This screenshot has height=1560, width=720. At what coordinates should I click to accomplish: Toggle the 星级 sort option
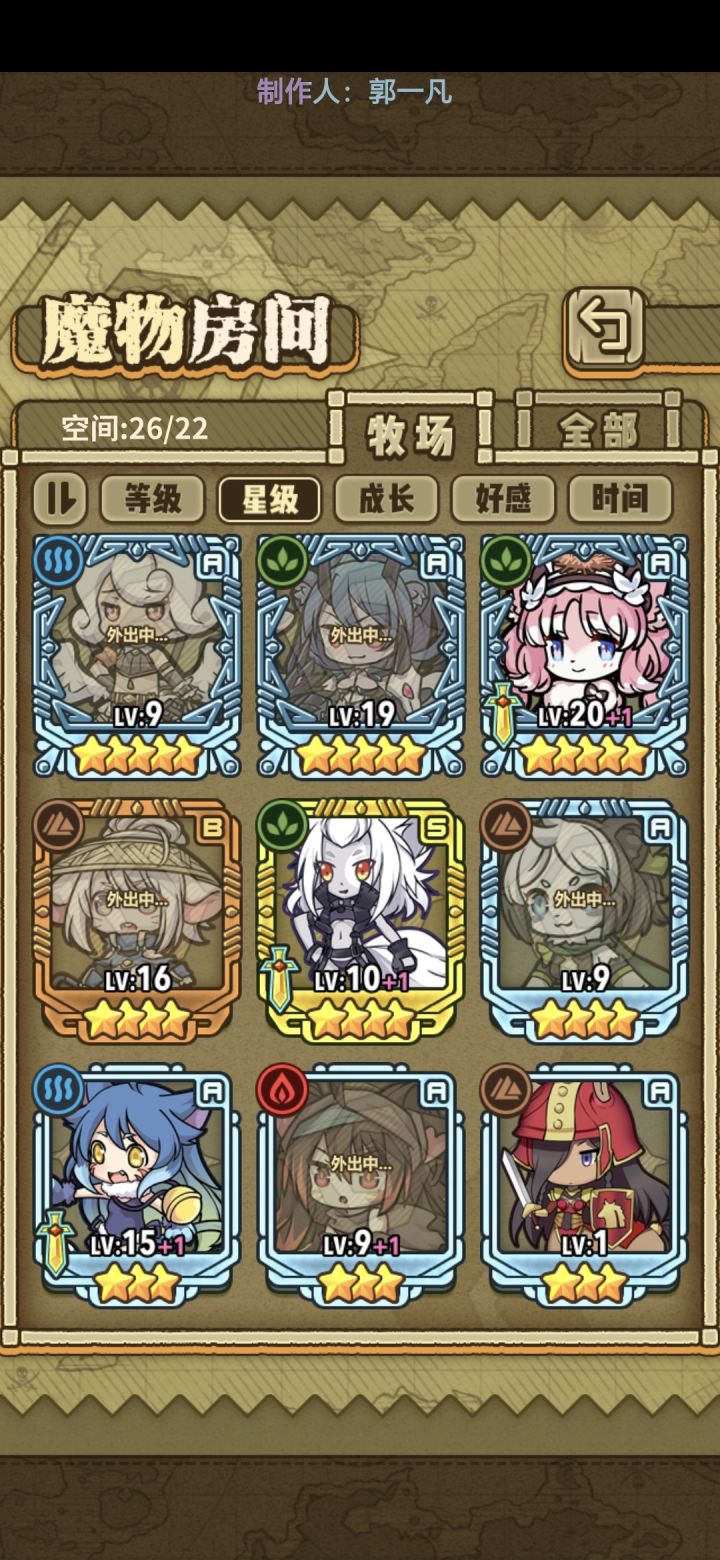tap(269, 498)
